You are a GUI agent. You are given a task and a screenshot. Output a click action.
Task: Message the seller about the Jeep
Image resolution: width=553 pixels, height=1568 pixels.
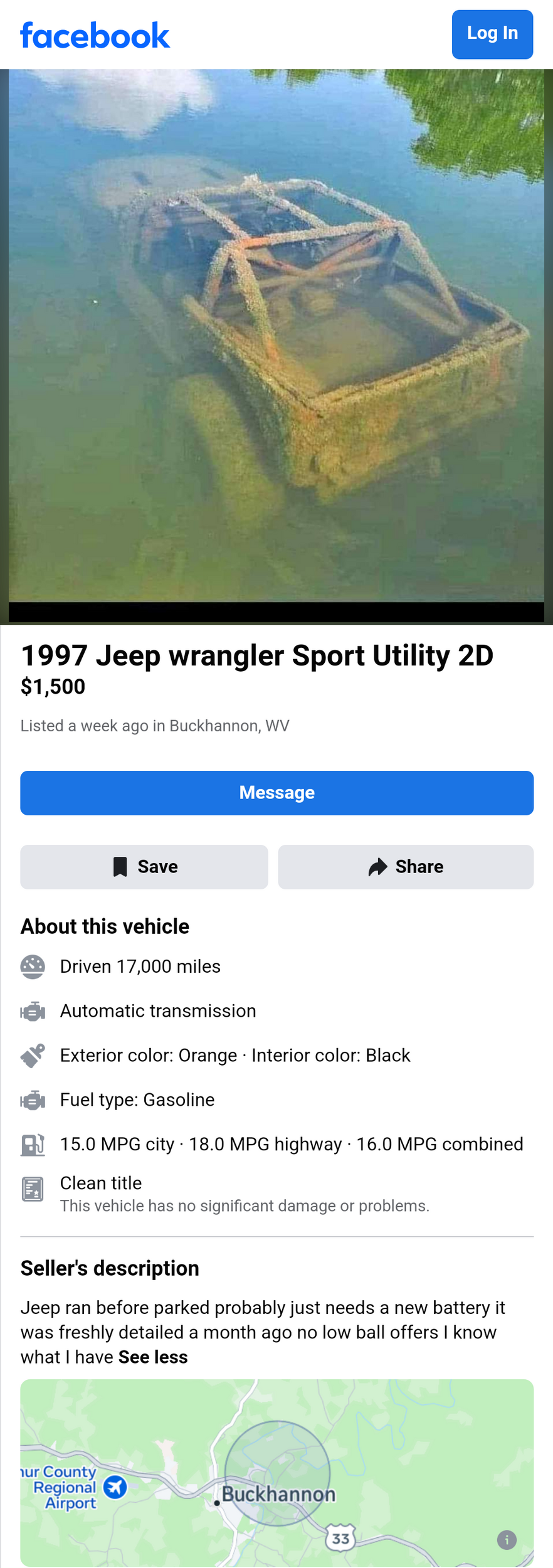tap(276, 793)
